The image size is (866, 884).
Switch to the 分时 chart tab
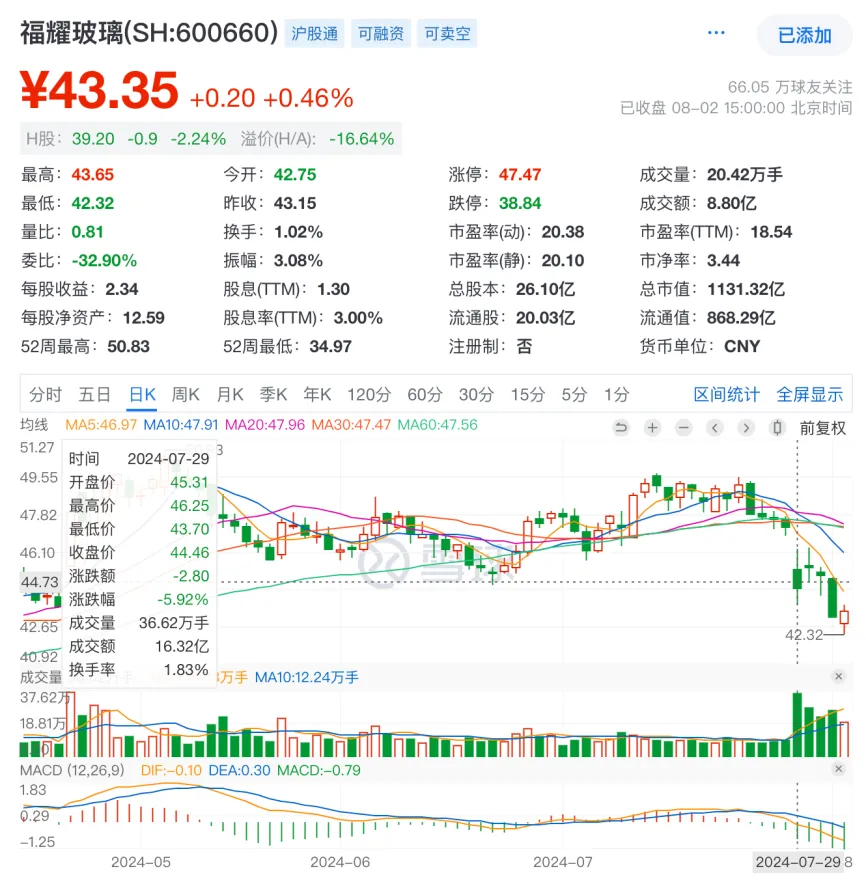[x=45, y=394]
